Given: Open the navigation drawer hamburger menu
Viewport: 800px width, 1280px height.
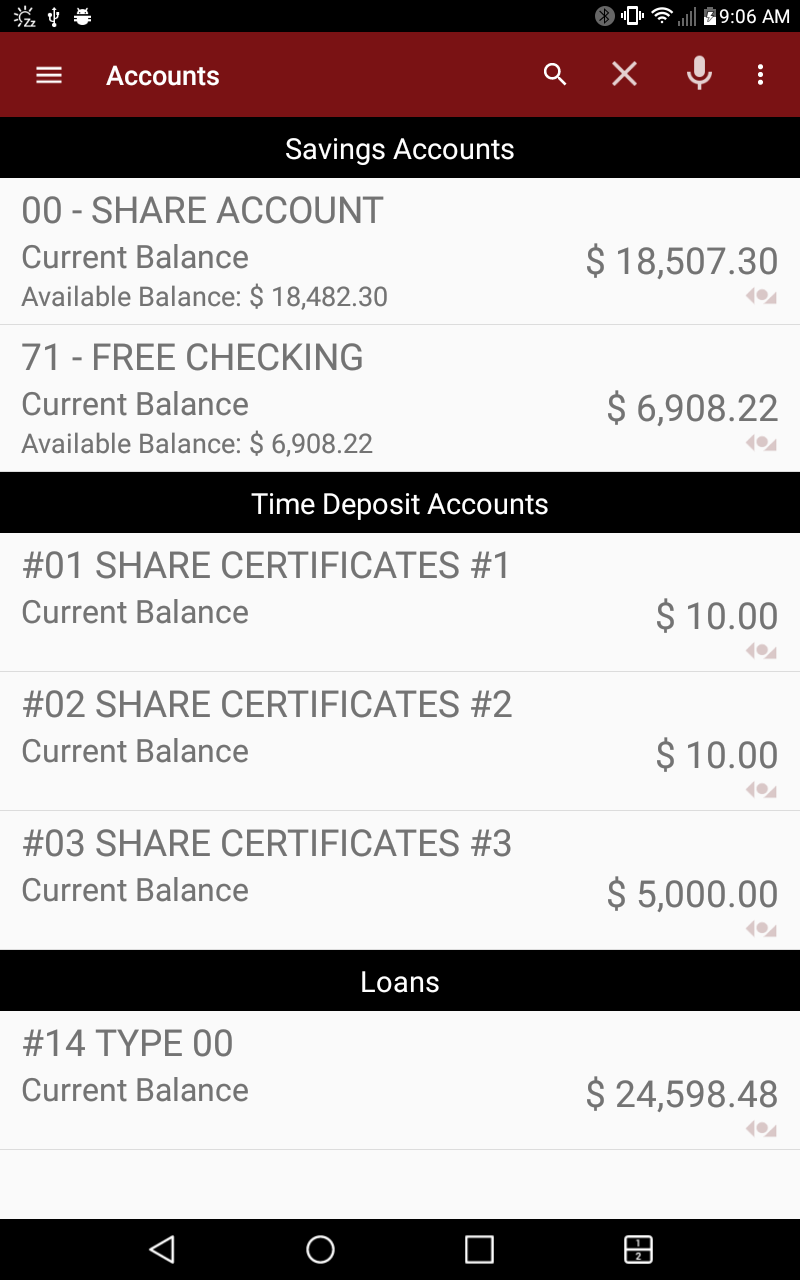Looking at the screenshot, I should click(x=48, y=74).
